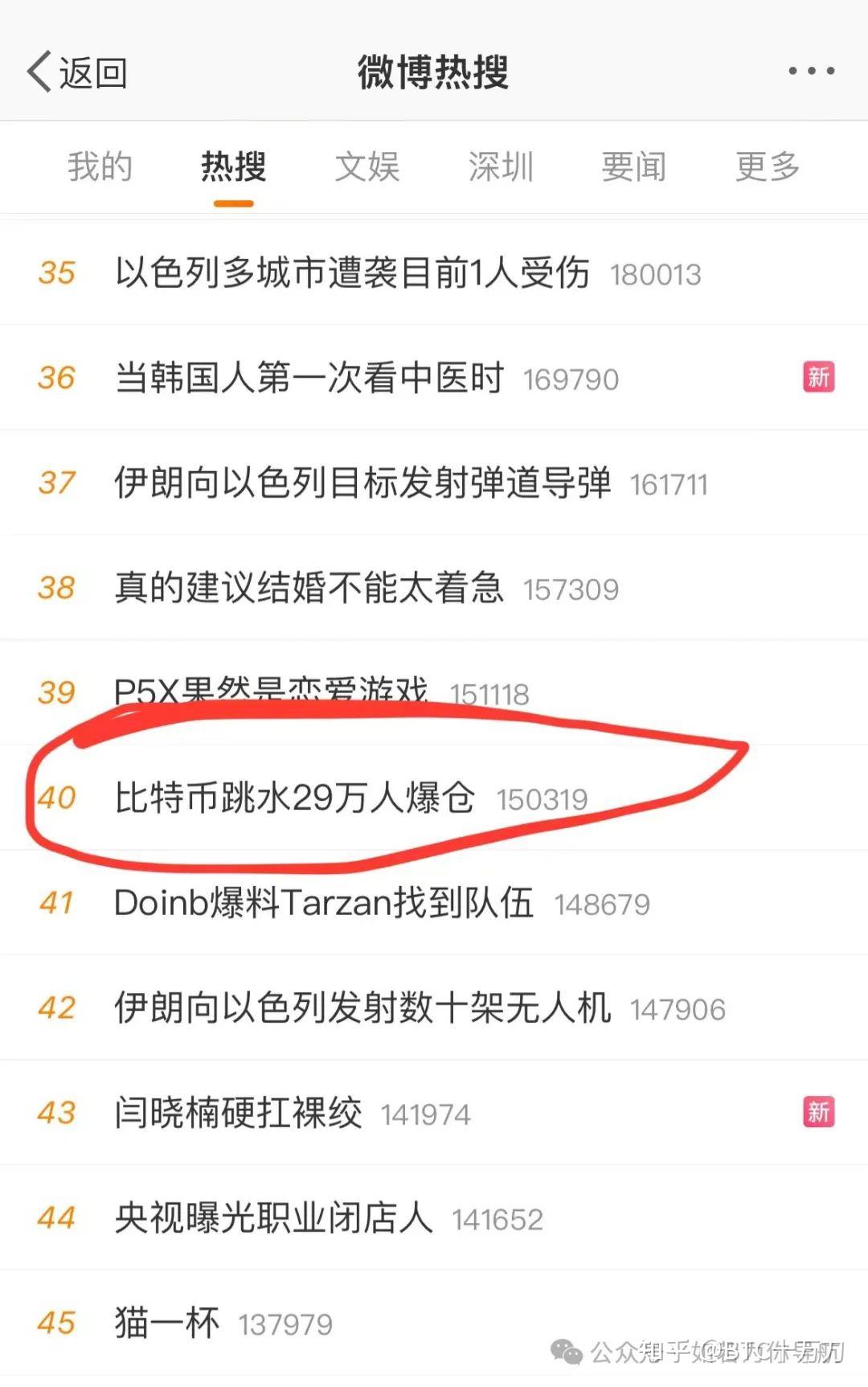The image size is (868, 1387).
Task: Select rank number 40 in the list
Action: pyautogui.click(x=58, y=799)
